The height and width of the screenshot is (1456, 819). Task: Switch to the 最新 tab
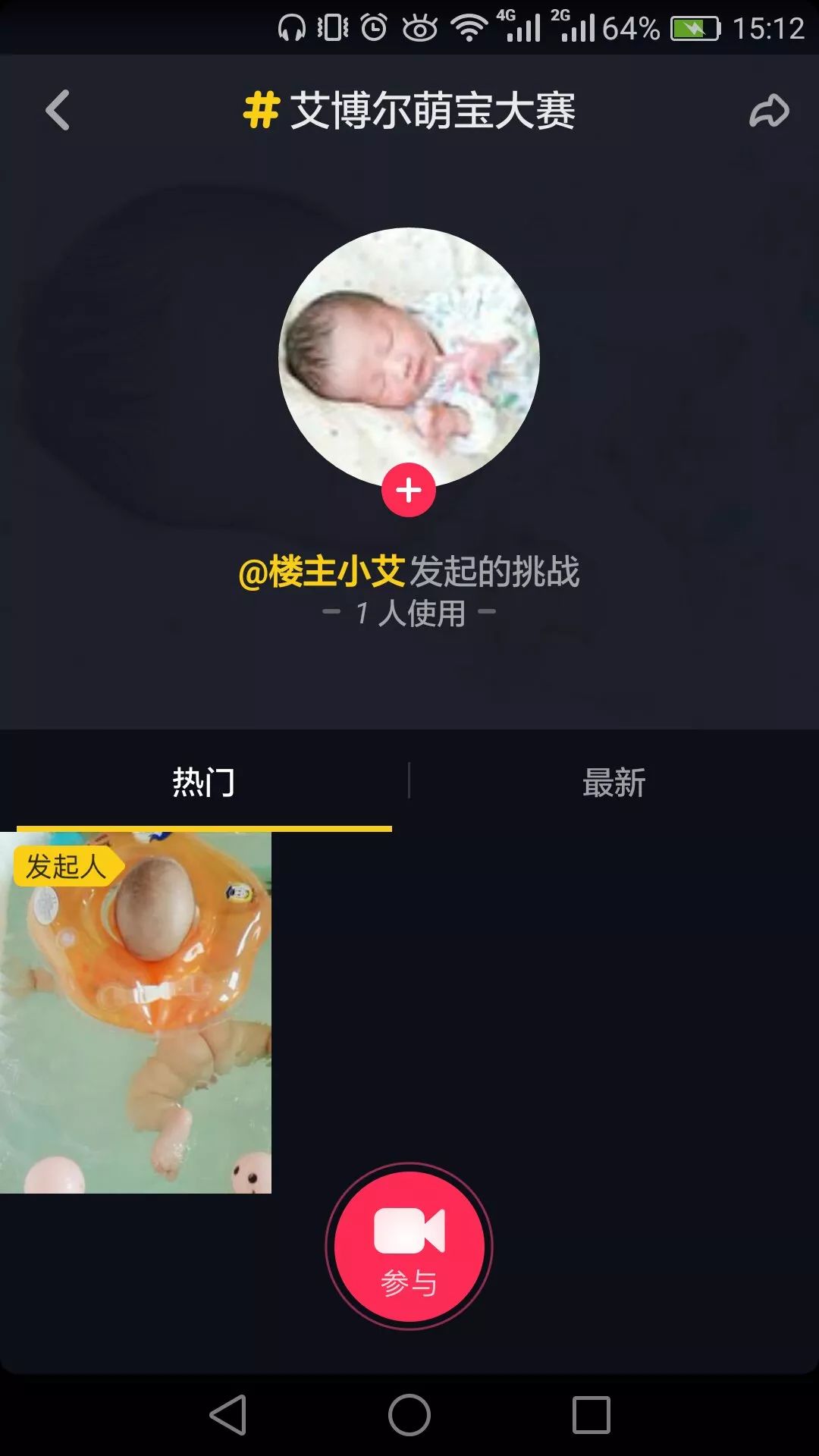613,782
